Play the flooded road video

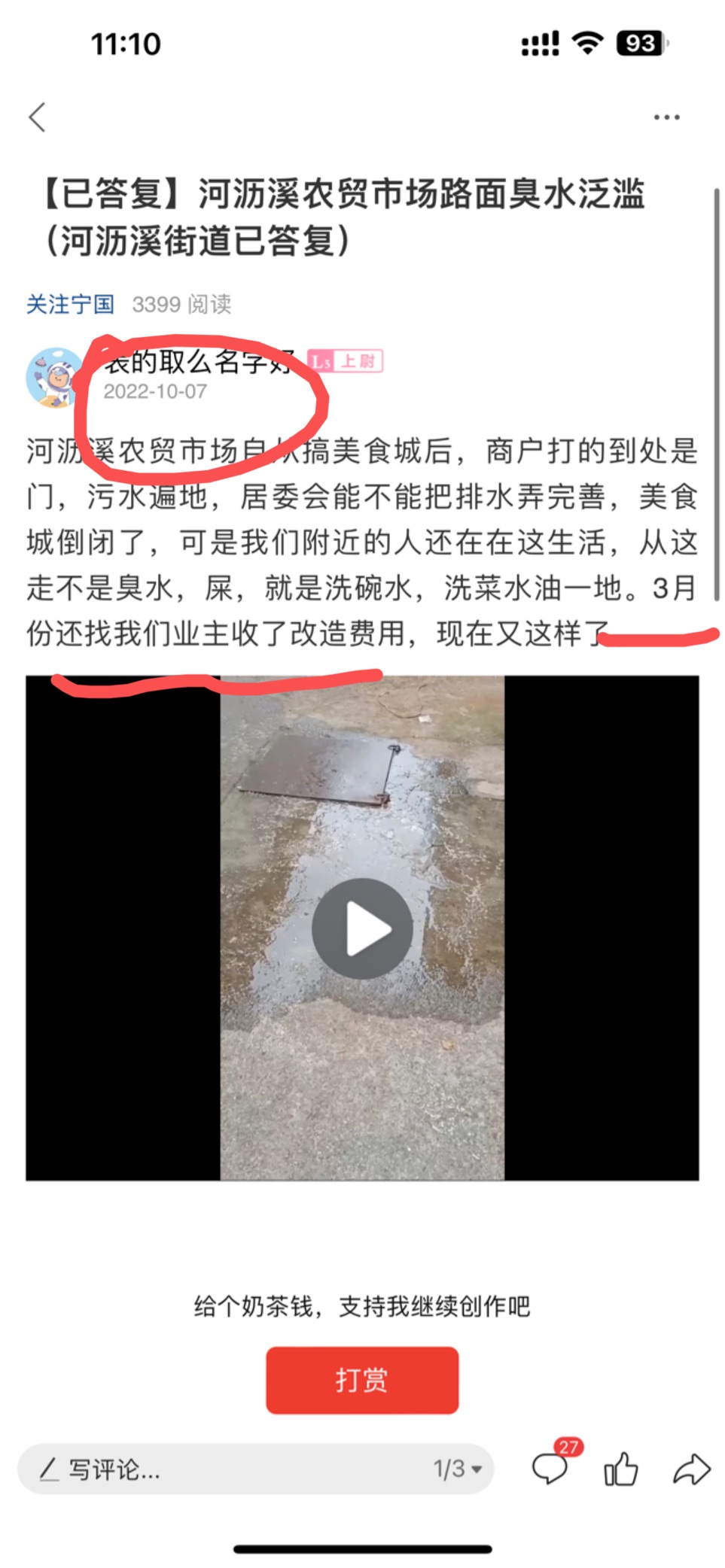click(362, 928)
